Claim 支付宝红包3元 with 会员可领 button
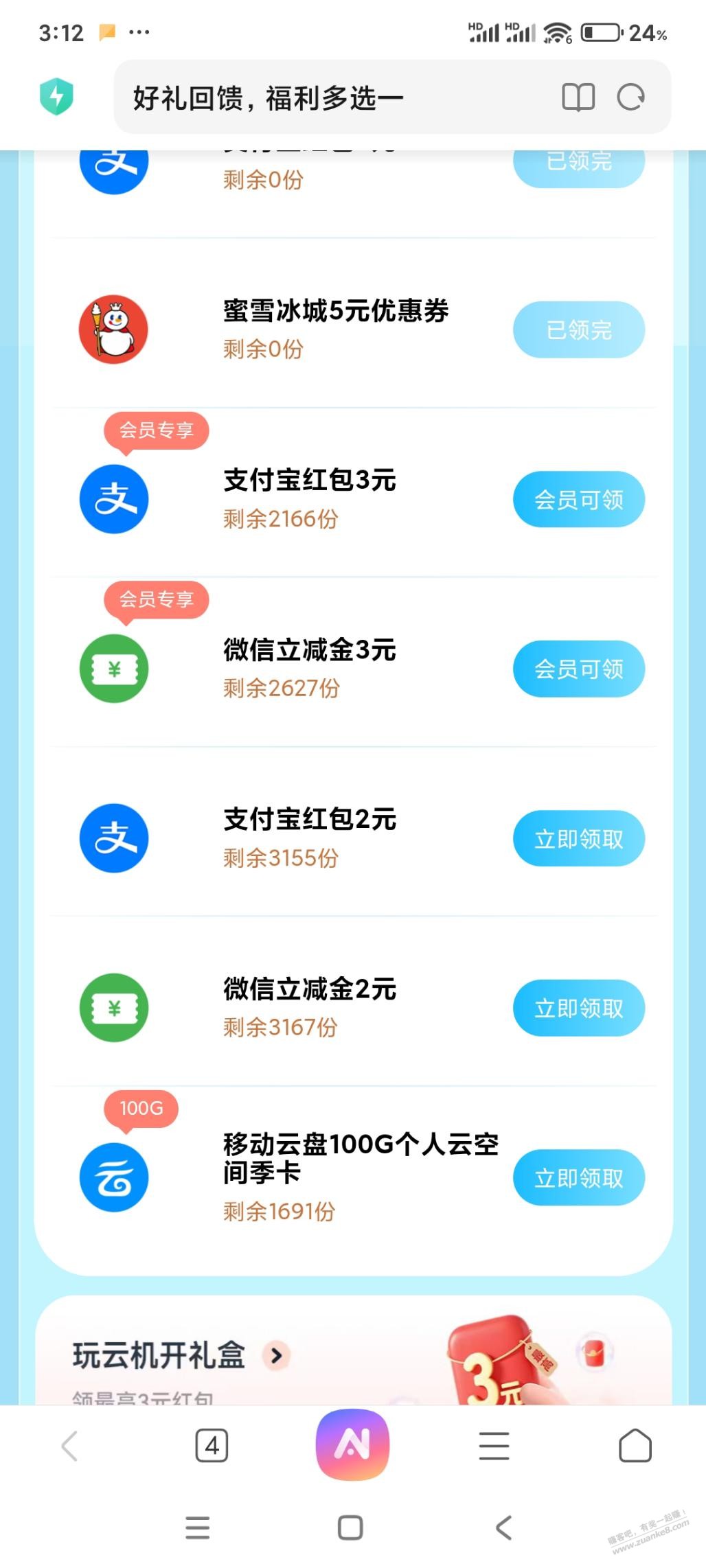Screen dimensions: 706x1568 click(x=578, y=499)
